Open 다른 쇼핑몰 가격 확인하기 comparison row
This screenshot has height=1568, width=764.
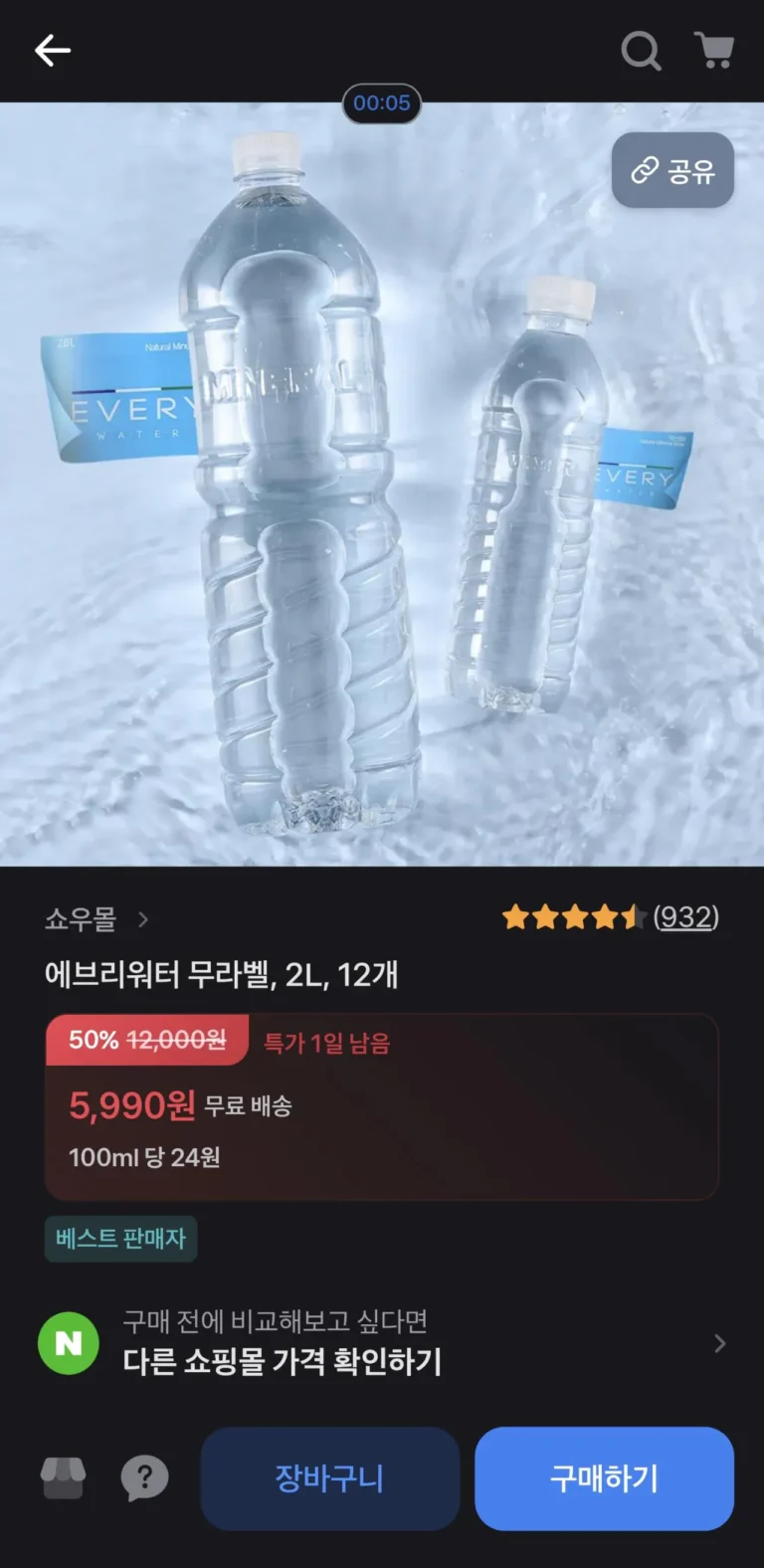click(x=382, y=1343)
